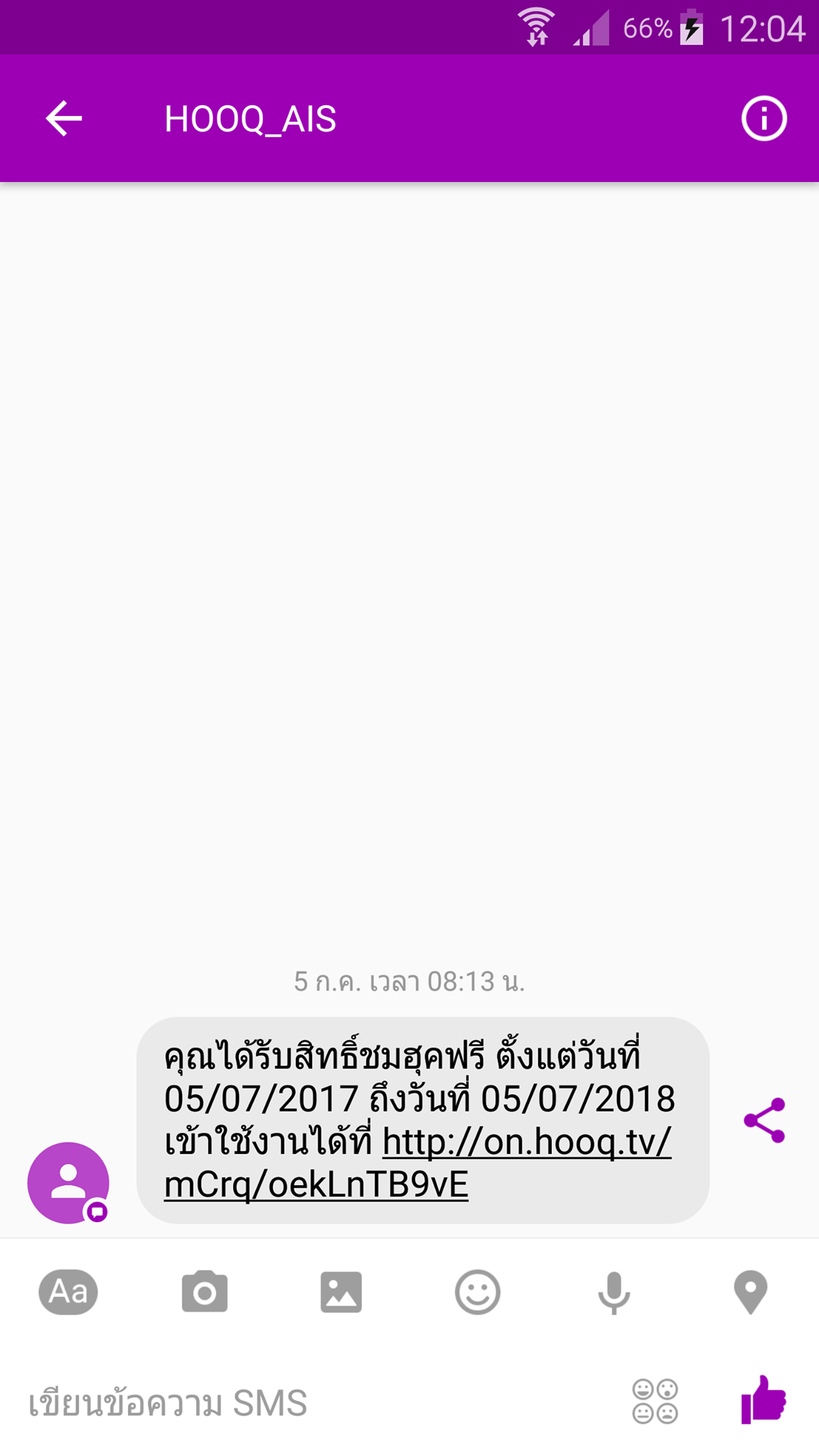Send a thumbs-up like

(764, 1400)
